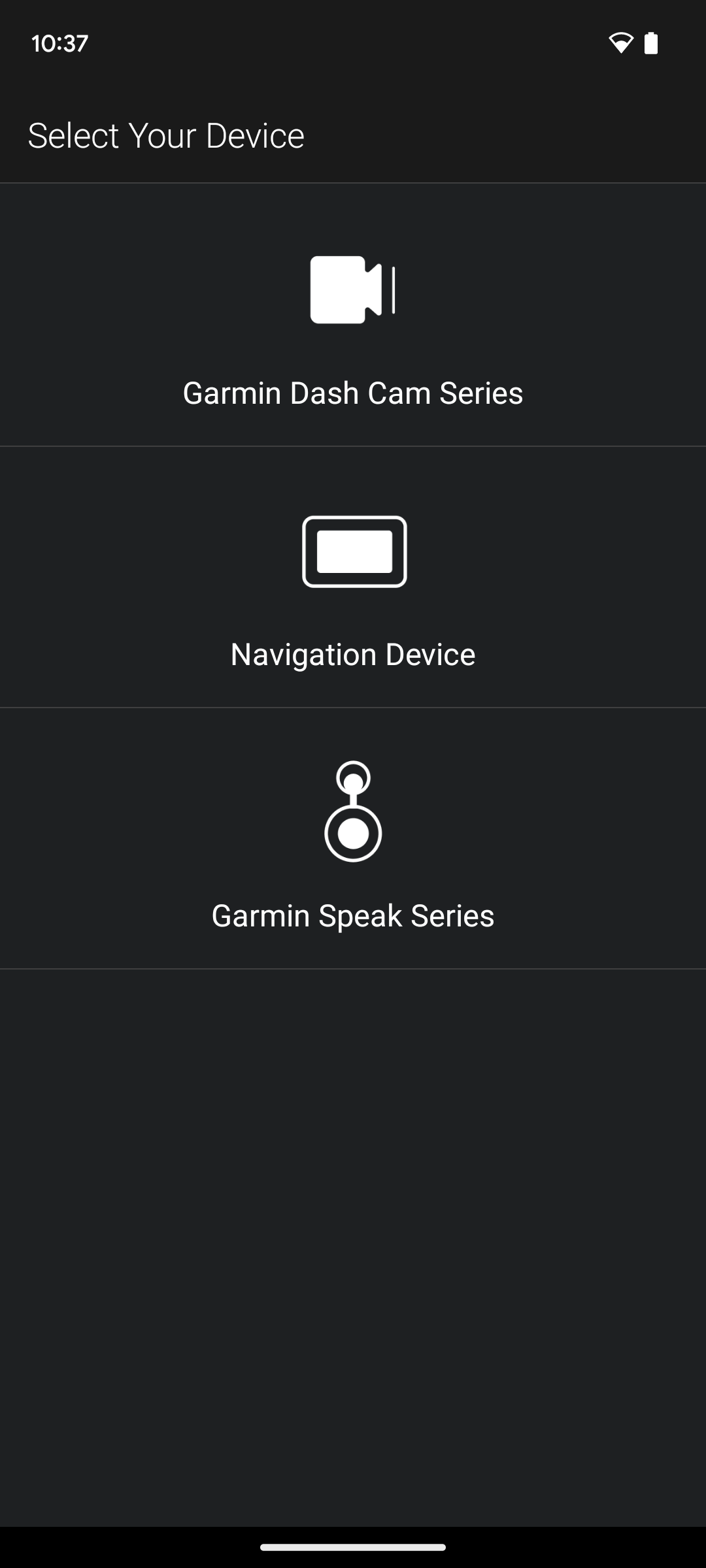The width and height of the screenshot is (706, 1568).
Task: Click the 'Navigation Device' label text
Action: click(x=353, y=654)
